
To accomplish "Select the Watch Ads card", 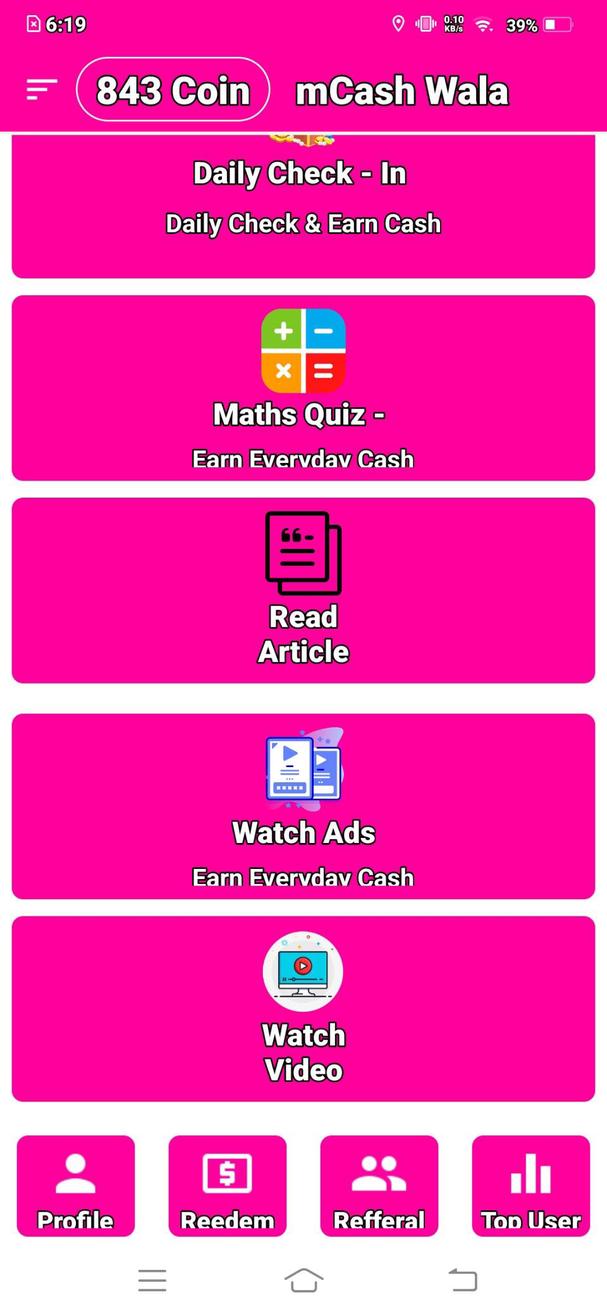I will point(303,806).
